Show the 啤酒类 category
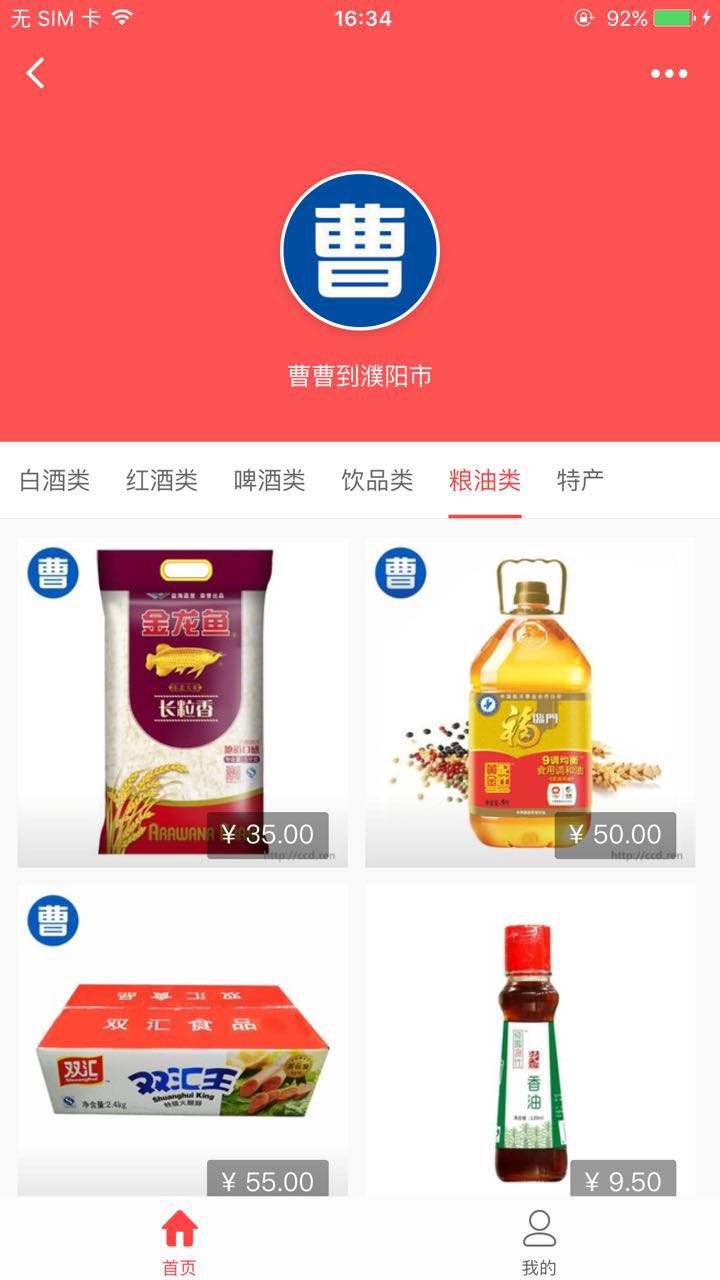720x1280 pixels. click(269, 481)
